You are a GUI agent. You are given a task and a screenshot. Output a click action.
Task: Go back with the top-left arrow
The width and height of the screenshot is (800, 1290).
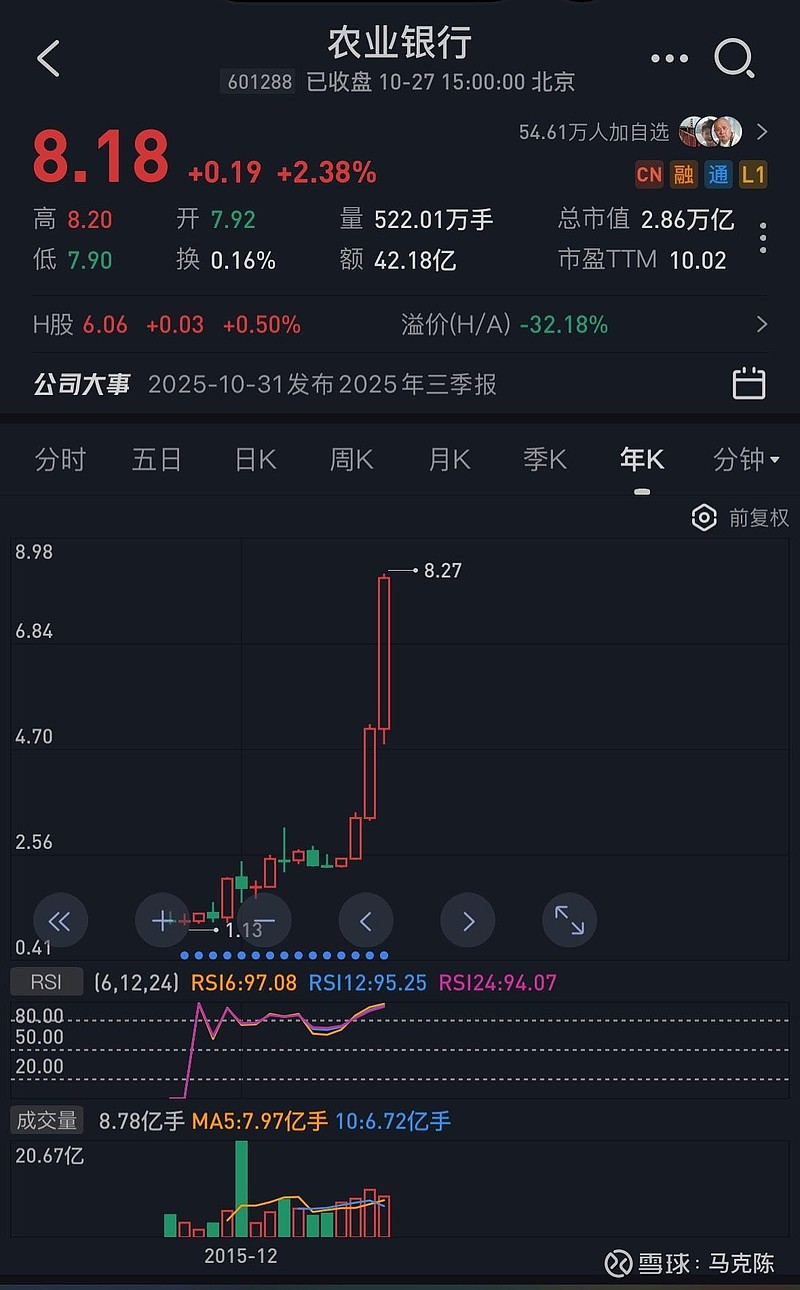click(x=49, y=59)
